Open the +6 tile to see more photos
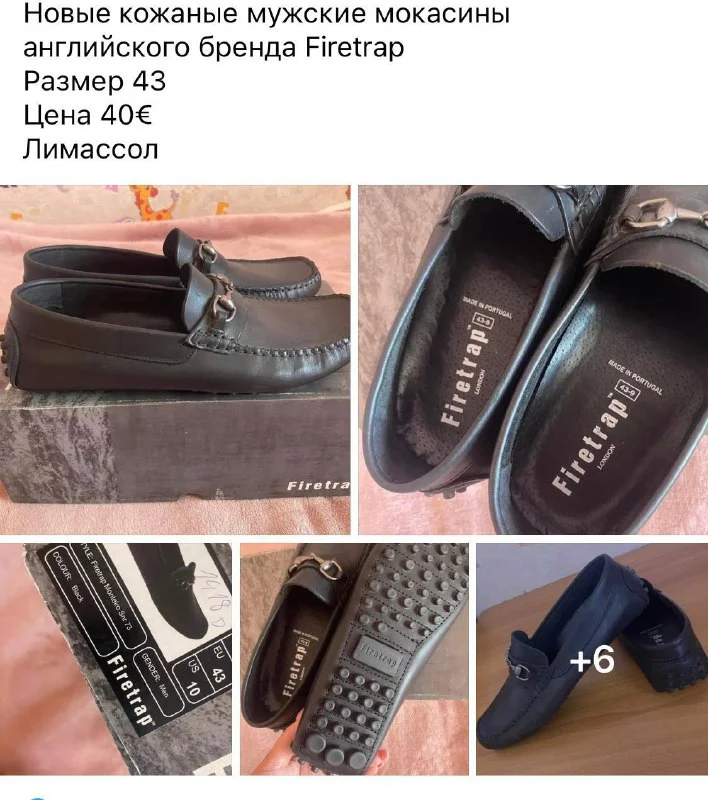The width and height of the screenshot is (708, 800). click(x=591, y=658)
